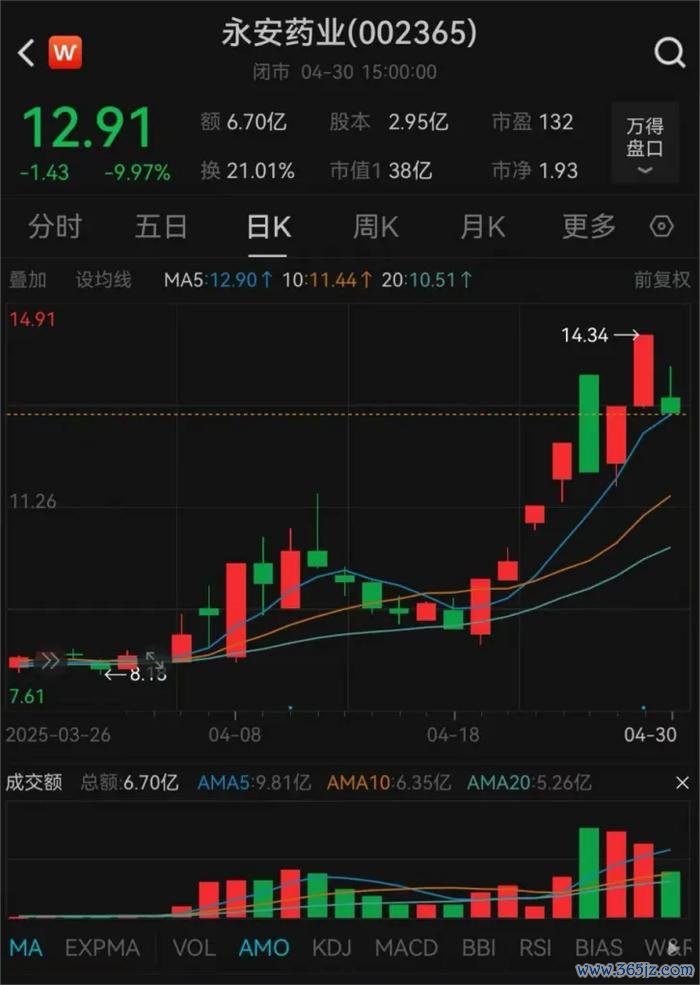Open the 更多 chart period options
The height and width of the screenshot is (985, 700).
point(588,227)
